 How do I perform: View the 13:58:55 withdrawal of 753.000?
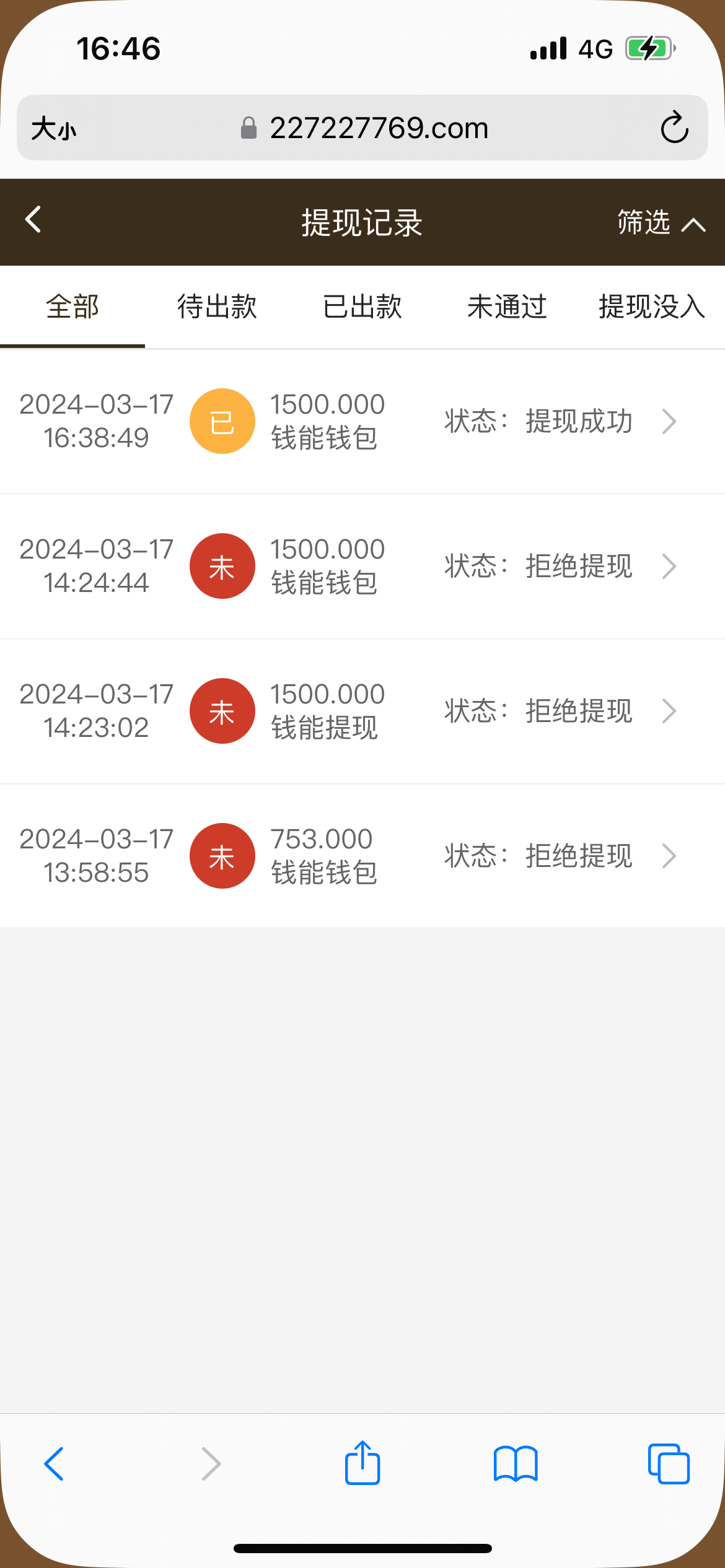click(x=362, y=856)
